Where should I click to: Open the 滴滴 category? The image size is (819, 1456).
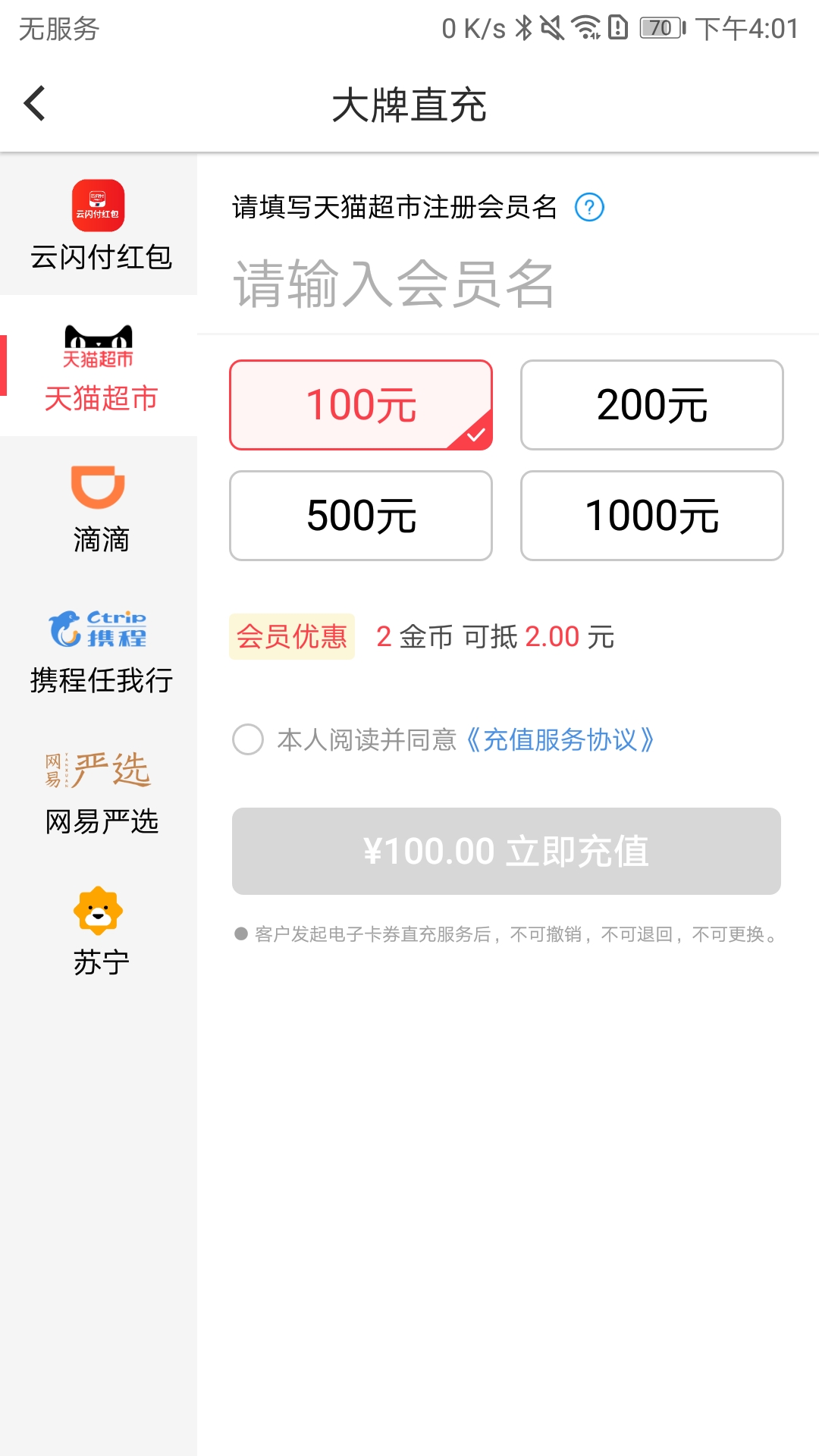pyautogui.click(x=99, y=507)
